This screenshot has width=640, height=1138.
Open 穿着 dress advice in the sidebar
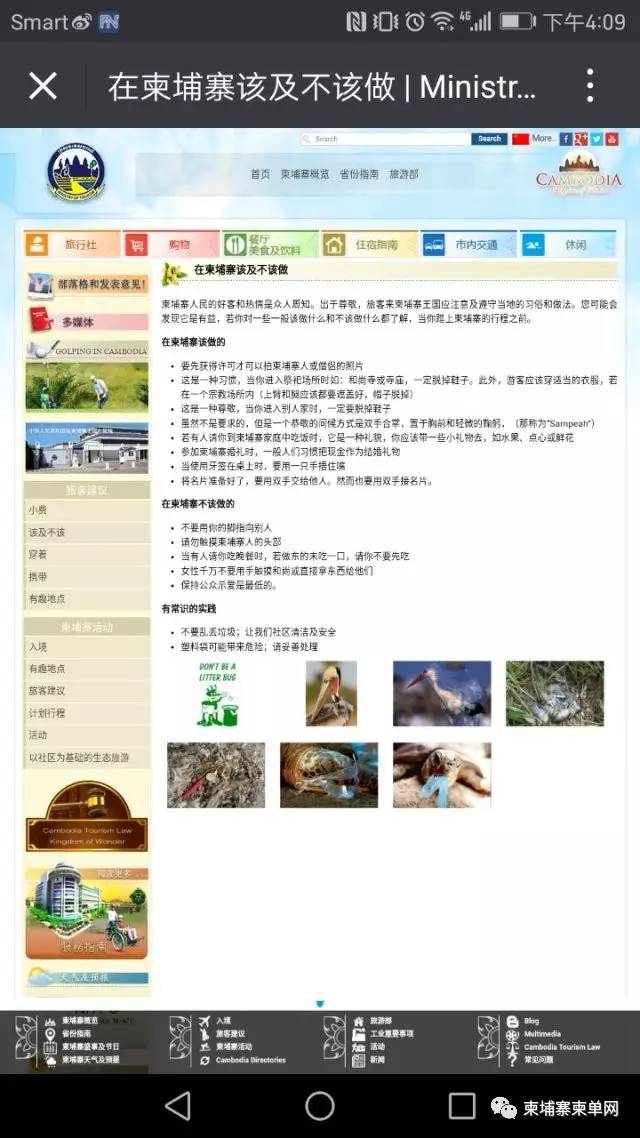point(38,554)
